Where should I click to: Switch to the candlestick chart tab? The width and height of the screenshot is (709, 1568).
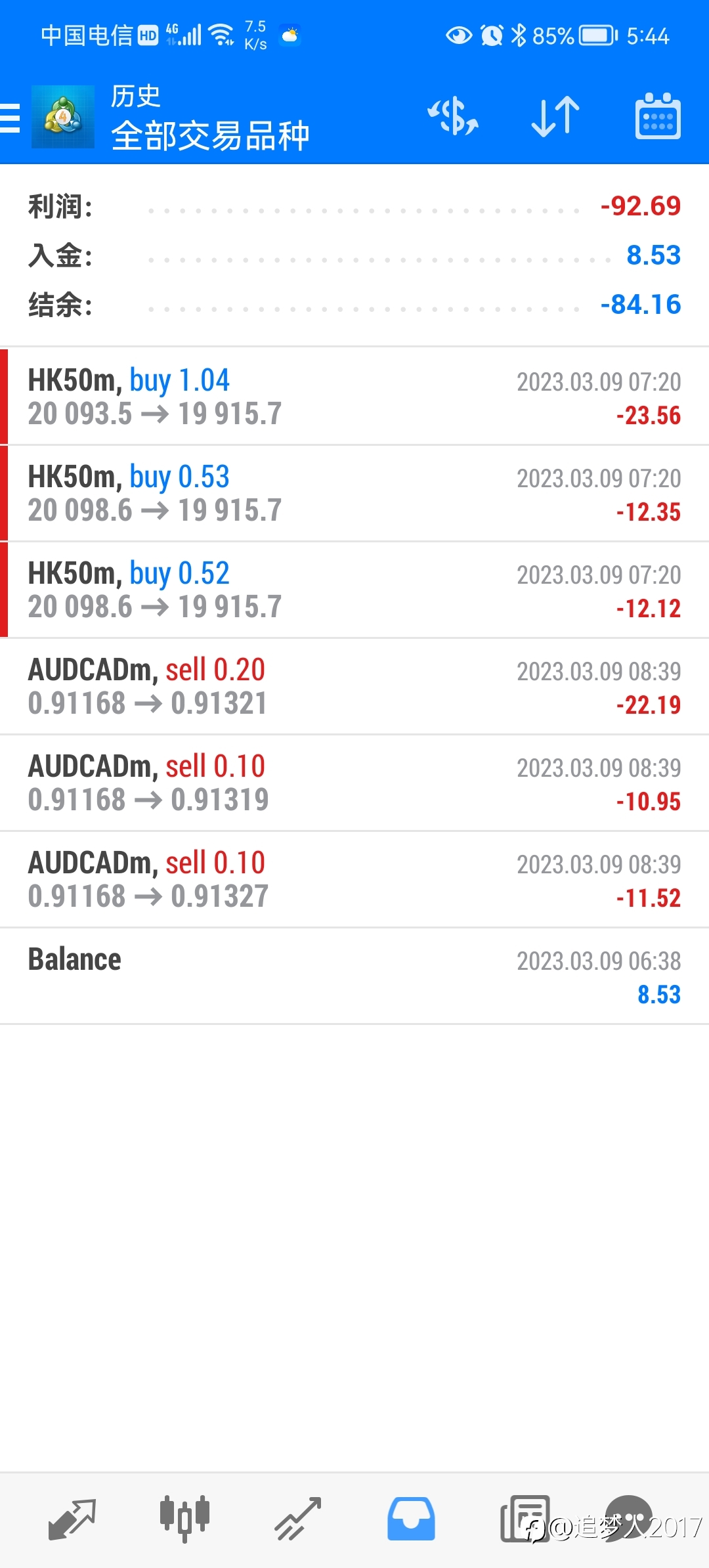(x=184, y=1519)
